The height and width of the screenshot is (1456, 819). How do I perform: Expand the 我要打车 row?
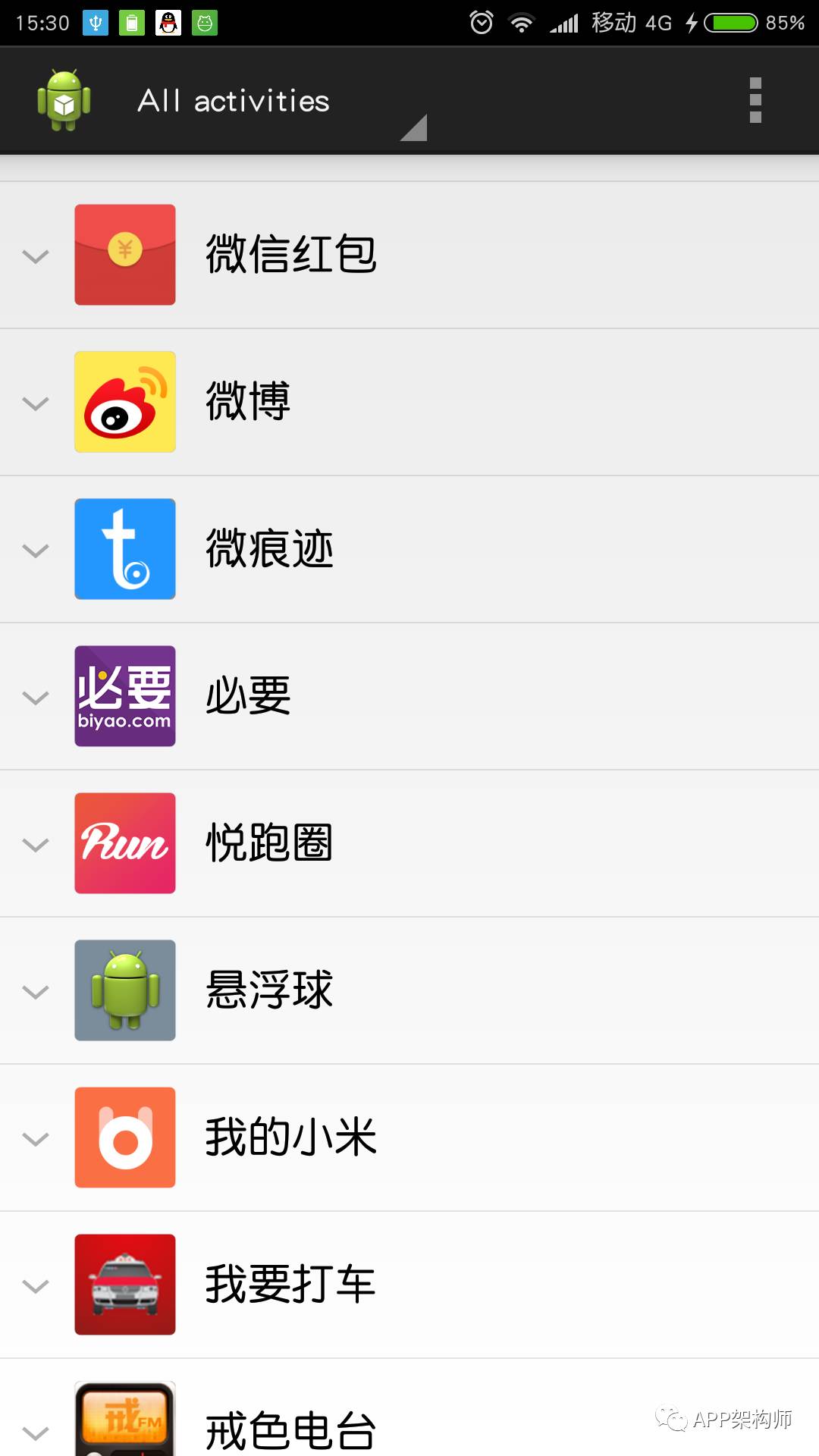409,1285
